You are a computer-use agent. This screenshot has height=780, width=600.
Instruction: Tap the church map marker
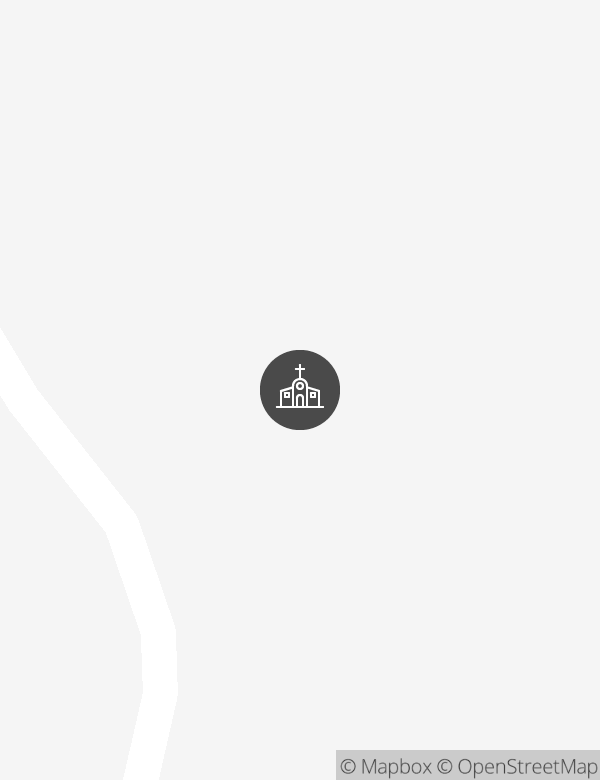point(300,390)
